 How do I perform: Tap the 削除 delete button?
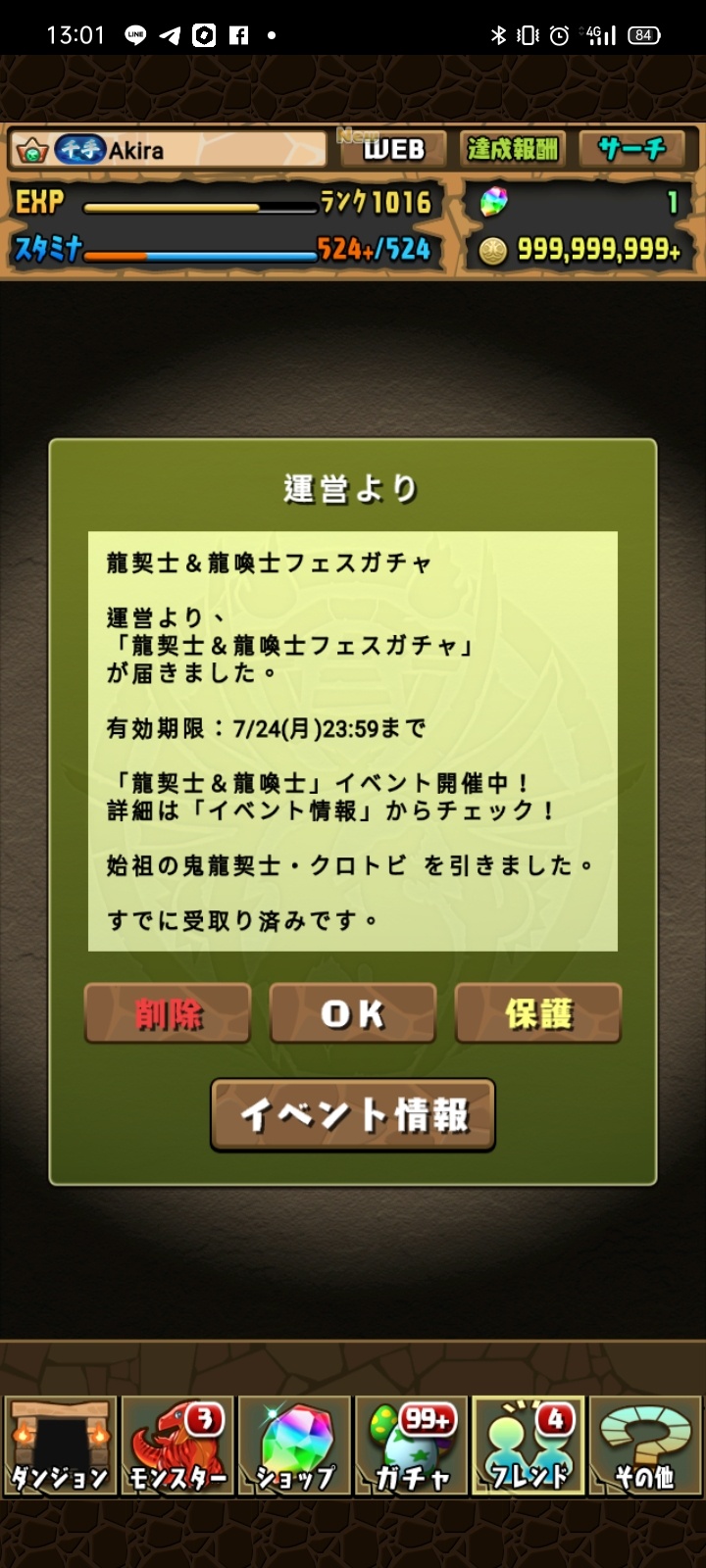tap(168, 1013)
